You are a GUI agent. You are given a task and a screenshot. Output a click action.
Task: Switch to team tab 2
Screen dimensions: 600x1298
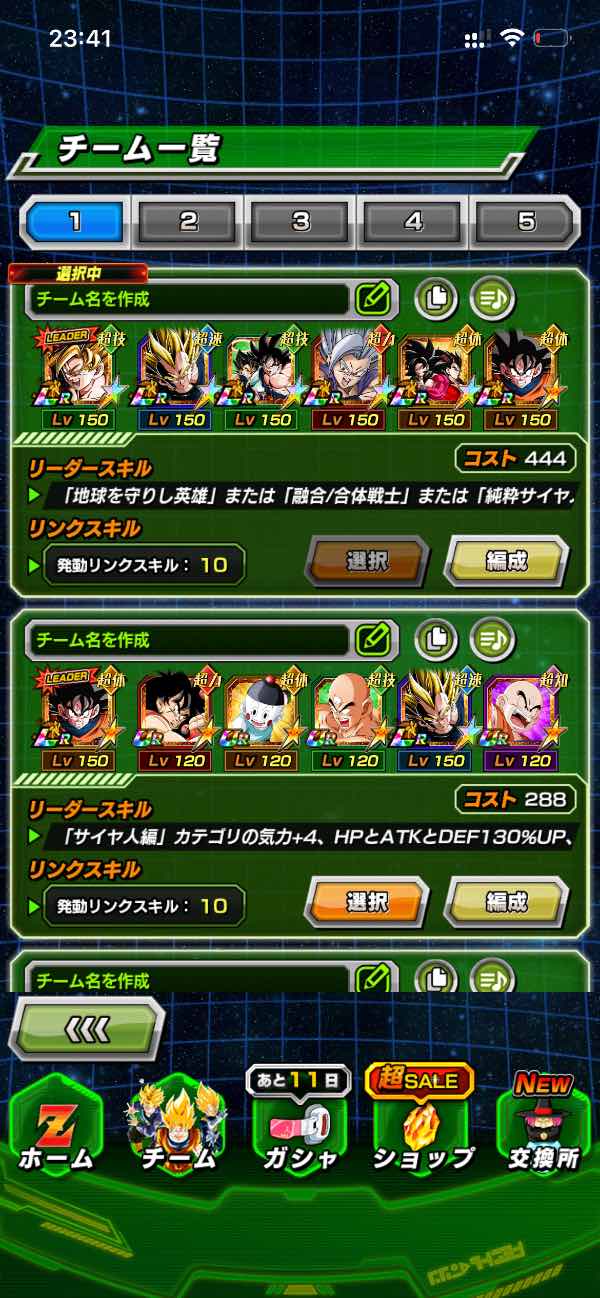click(188, 222)
